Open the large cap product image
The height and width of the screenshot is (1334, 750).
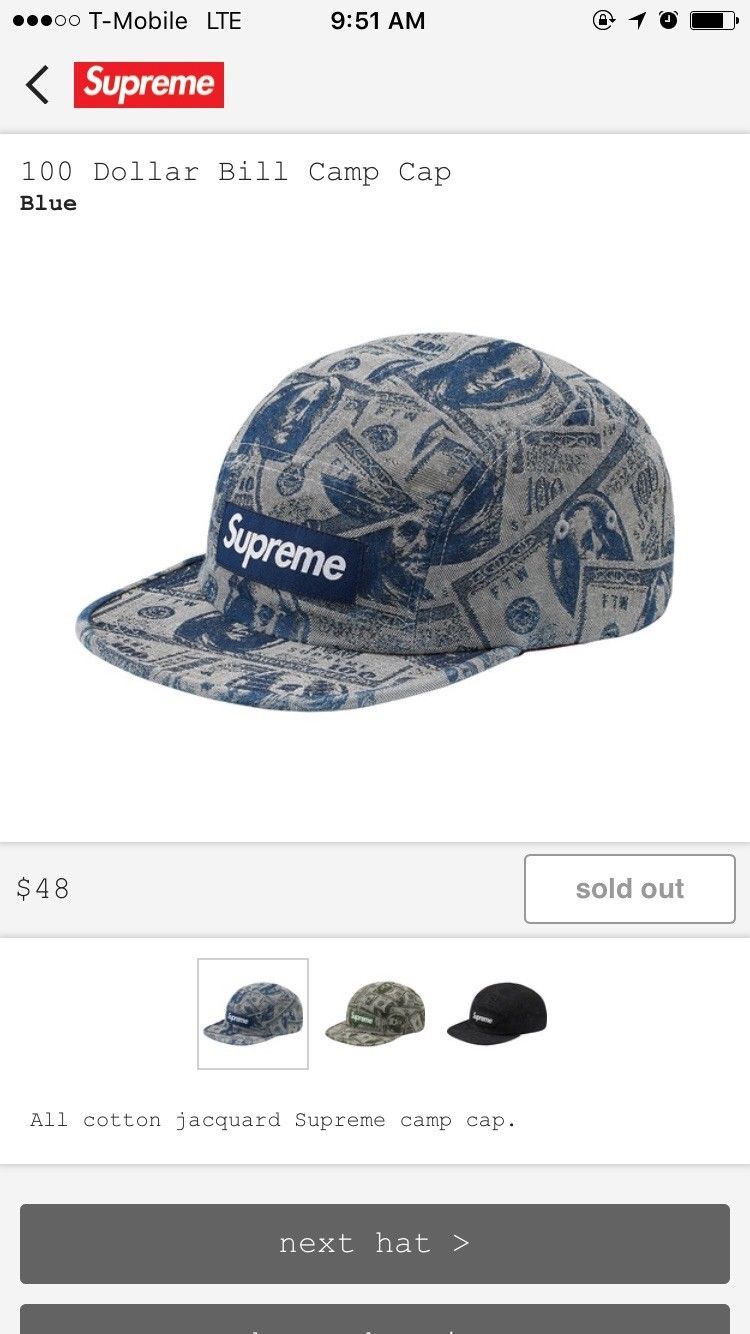tap(375, 522)
